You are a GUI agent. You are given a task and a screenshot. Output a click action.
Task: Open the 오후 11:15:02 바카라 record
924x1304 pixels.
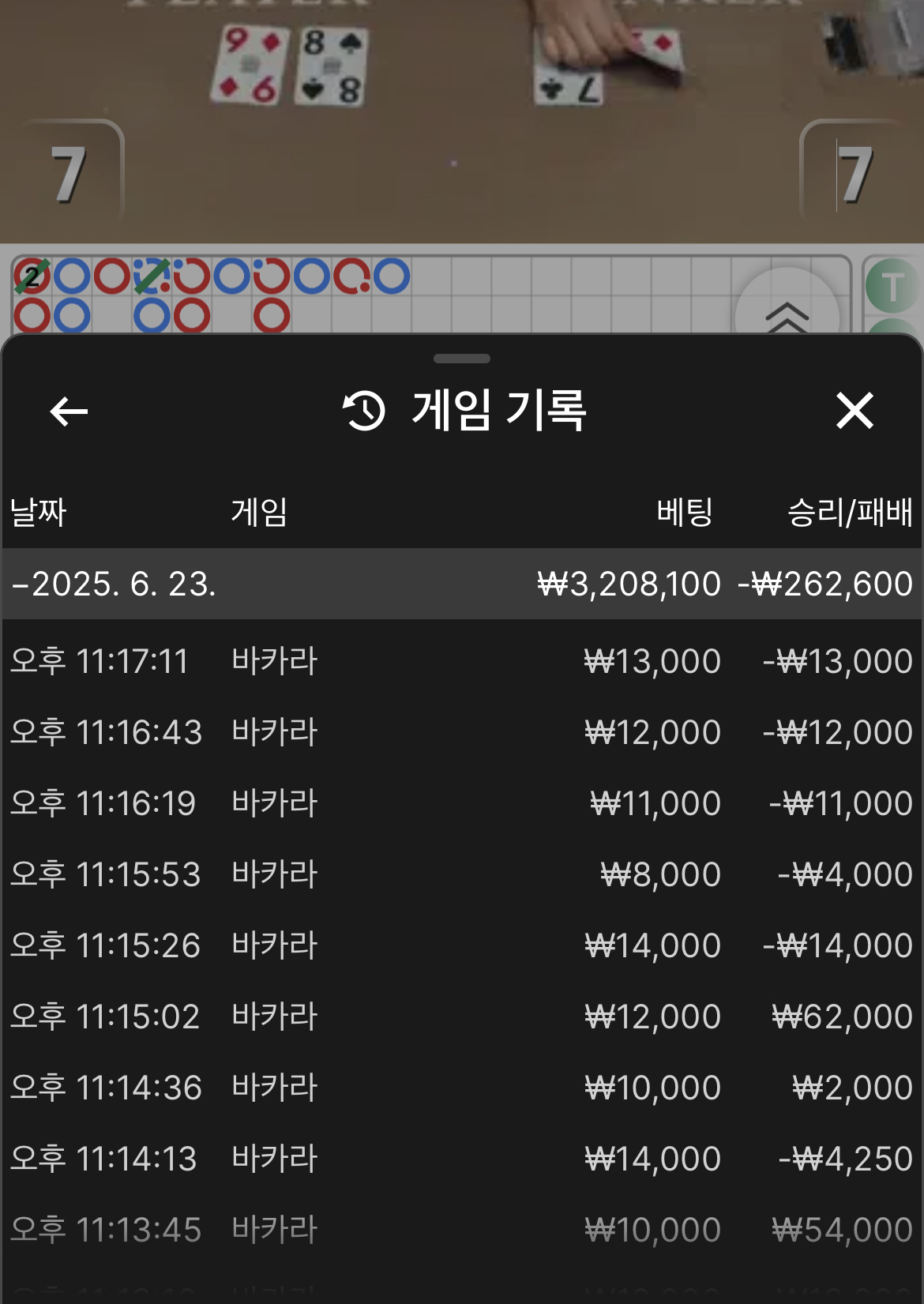click(x=462, y=1017)
